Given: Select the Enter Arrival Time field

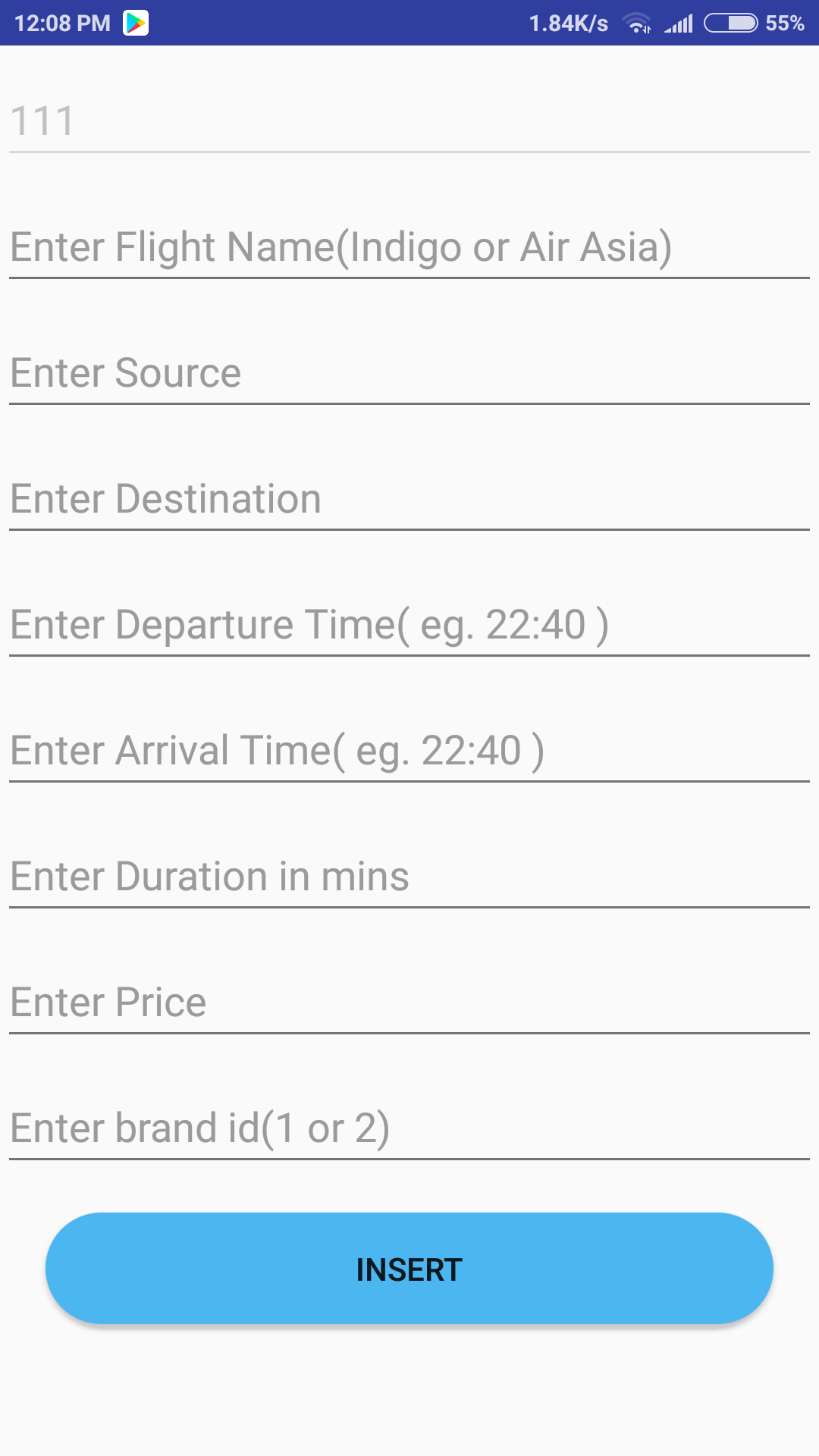Looking at the screenshot, I should (x=409, y=749).
